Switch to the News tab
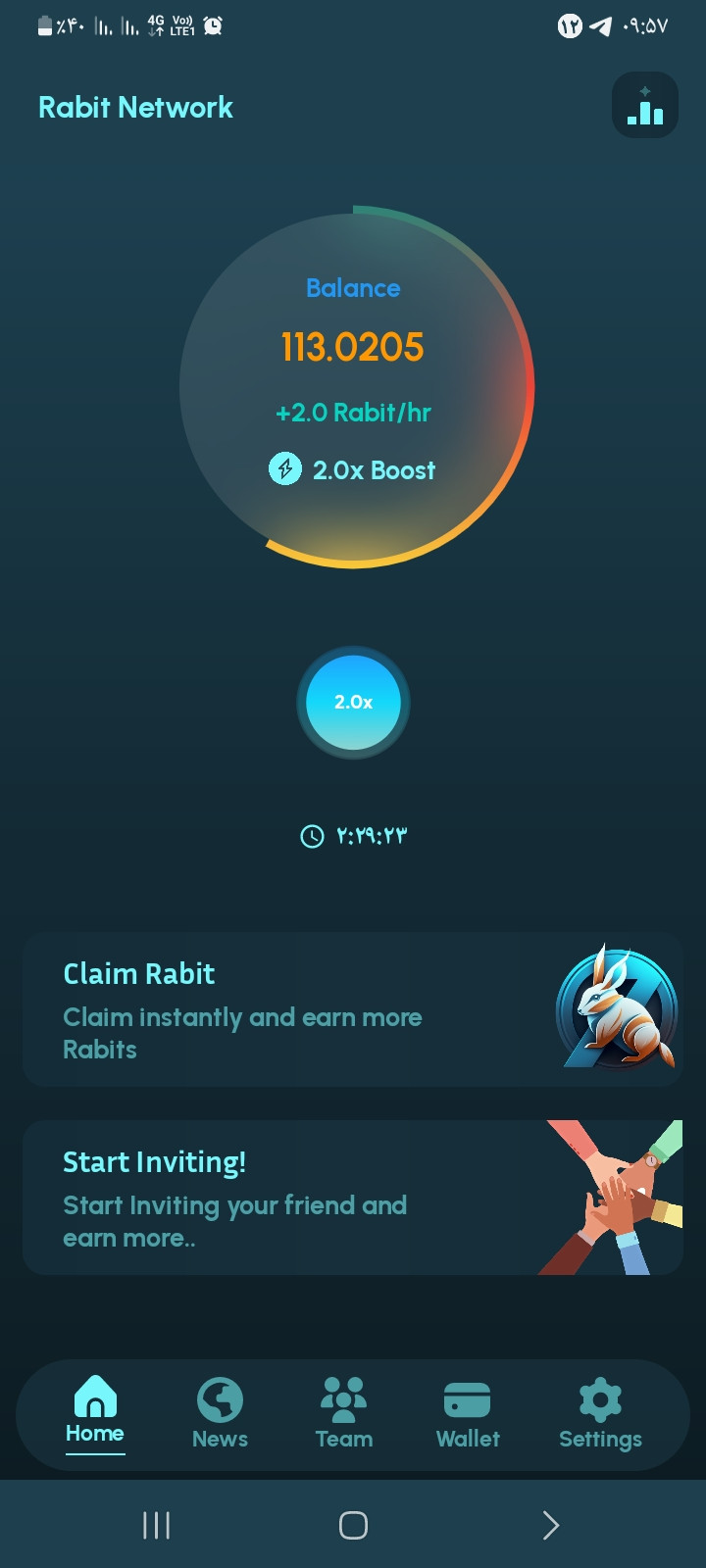 coord(220,1414)
